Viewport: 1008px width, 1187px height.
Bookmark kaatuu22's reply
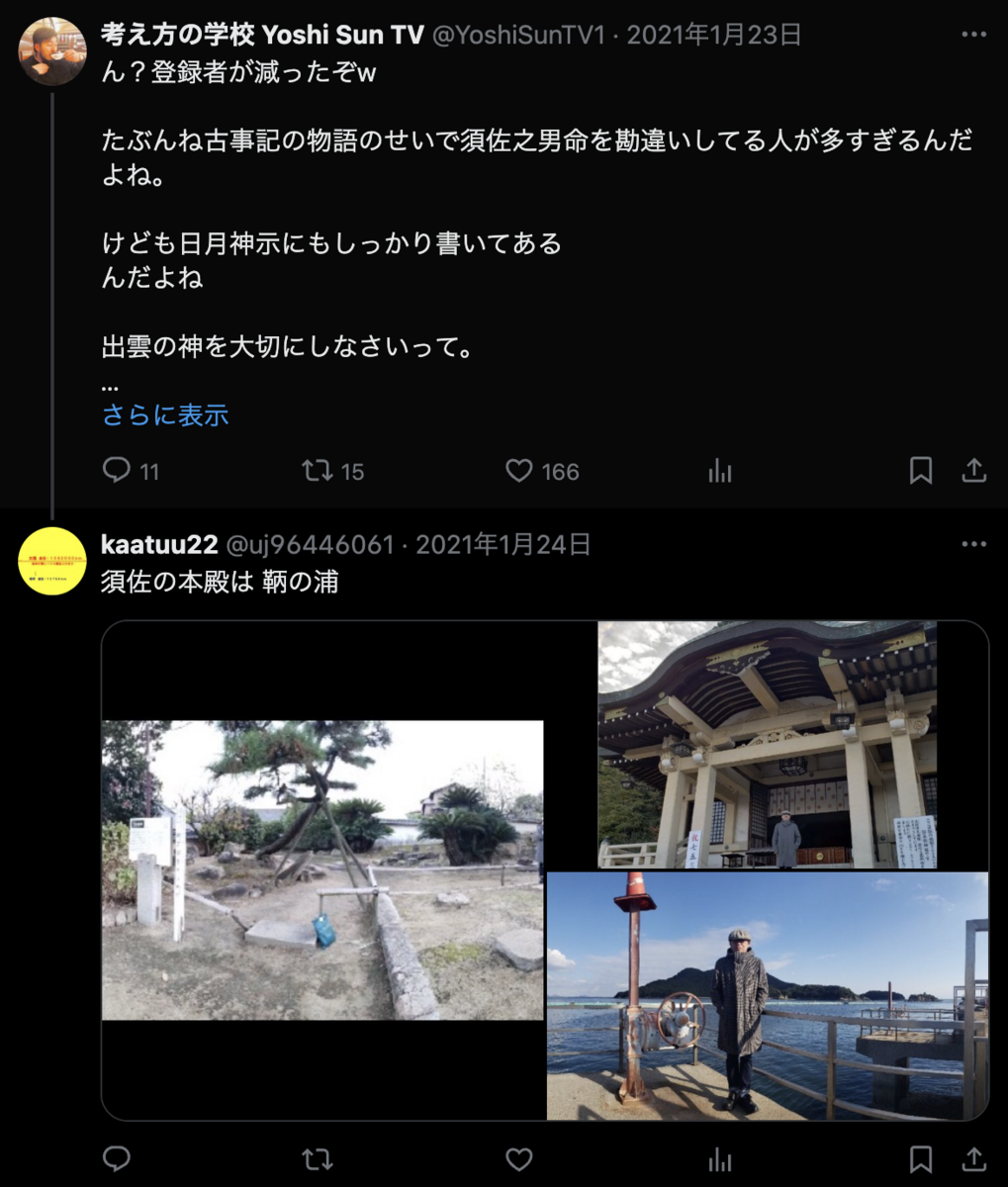coord(921,1158)
